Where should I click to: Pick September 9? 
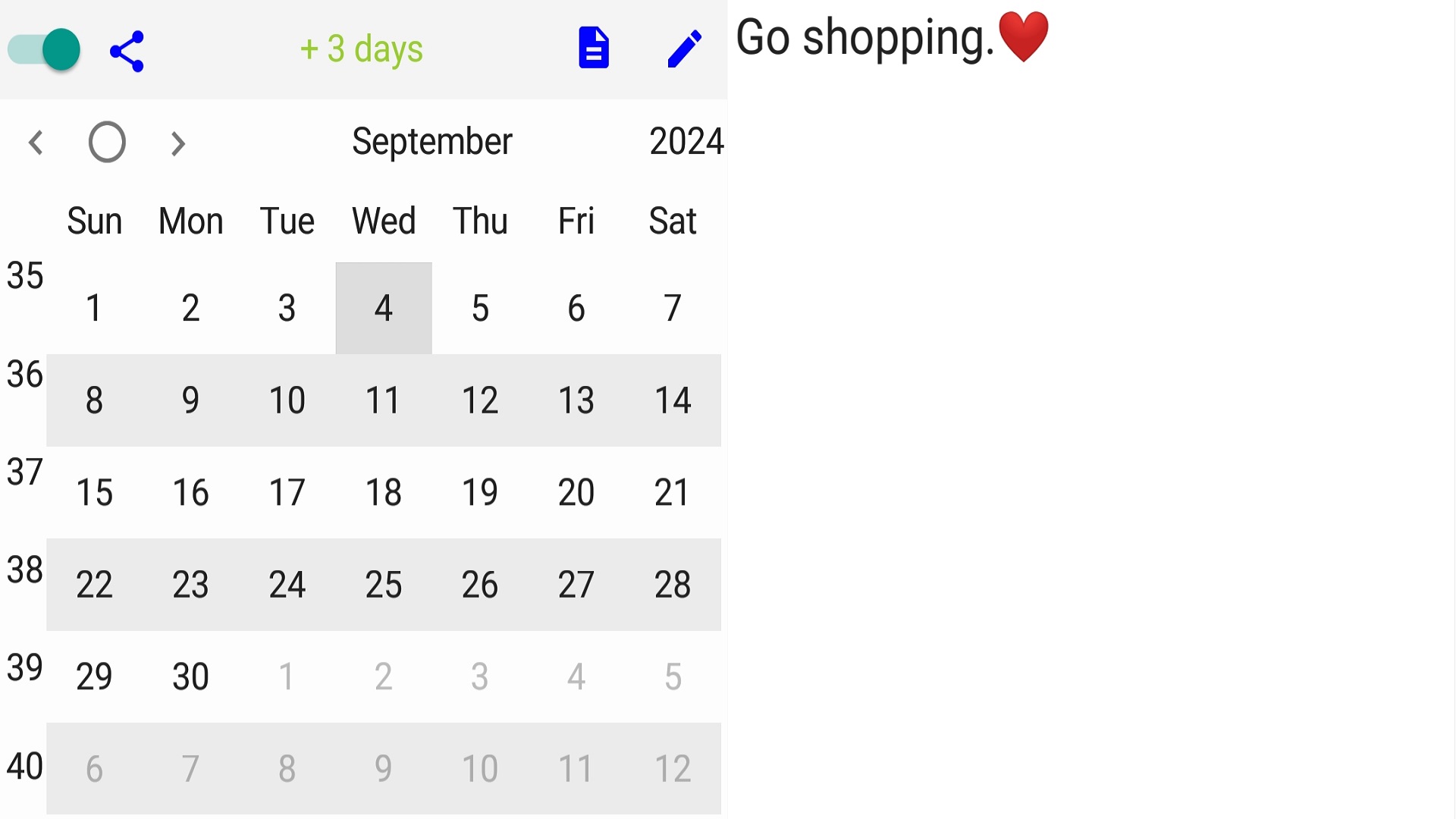[190, 400]
